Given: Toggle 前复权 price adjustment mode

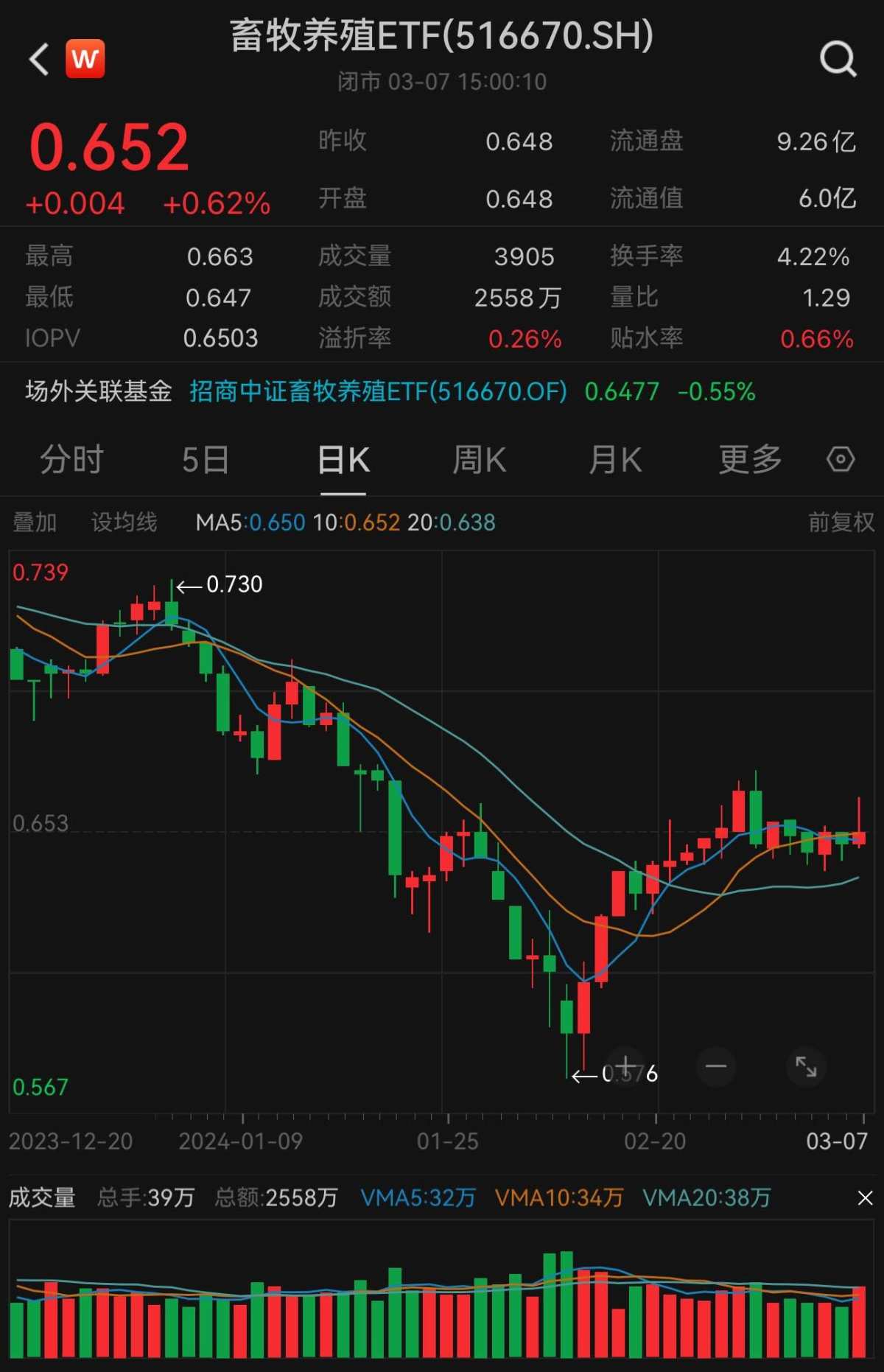Looking at the screenshot, I should tap(842, 522).
